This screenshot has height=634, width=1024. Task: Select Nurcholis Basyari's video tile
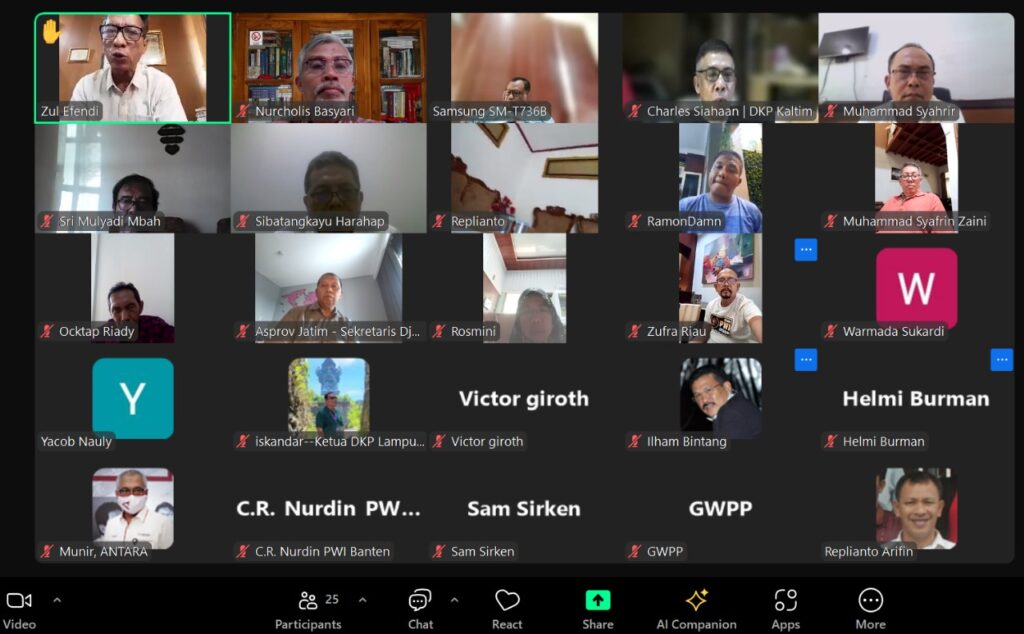[328, 68]
